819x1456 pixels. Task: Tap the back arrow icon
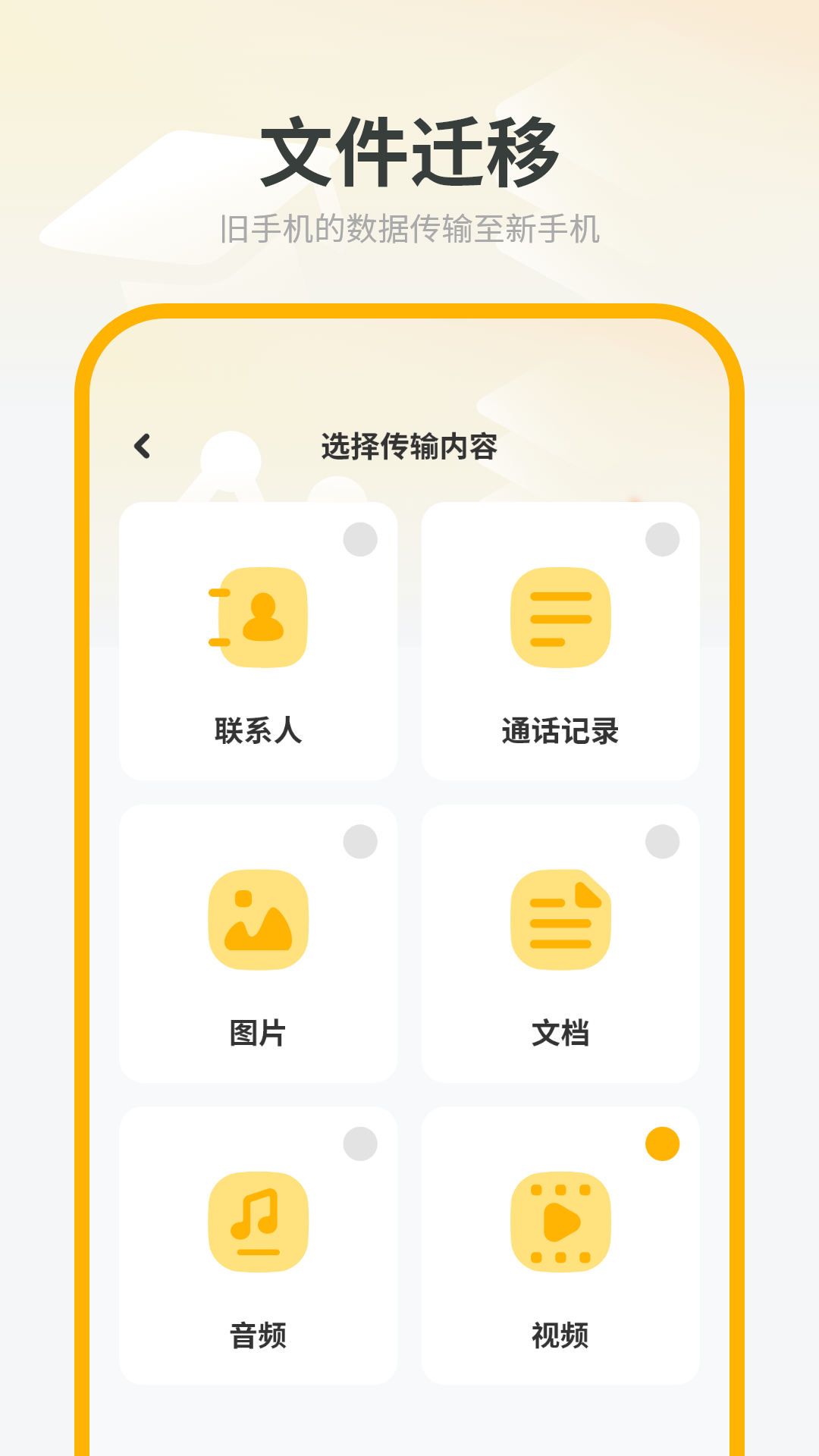click(x=143, y=447)
